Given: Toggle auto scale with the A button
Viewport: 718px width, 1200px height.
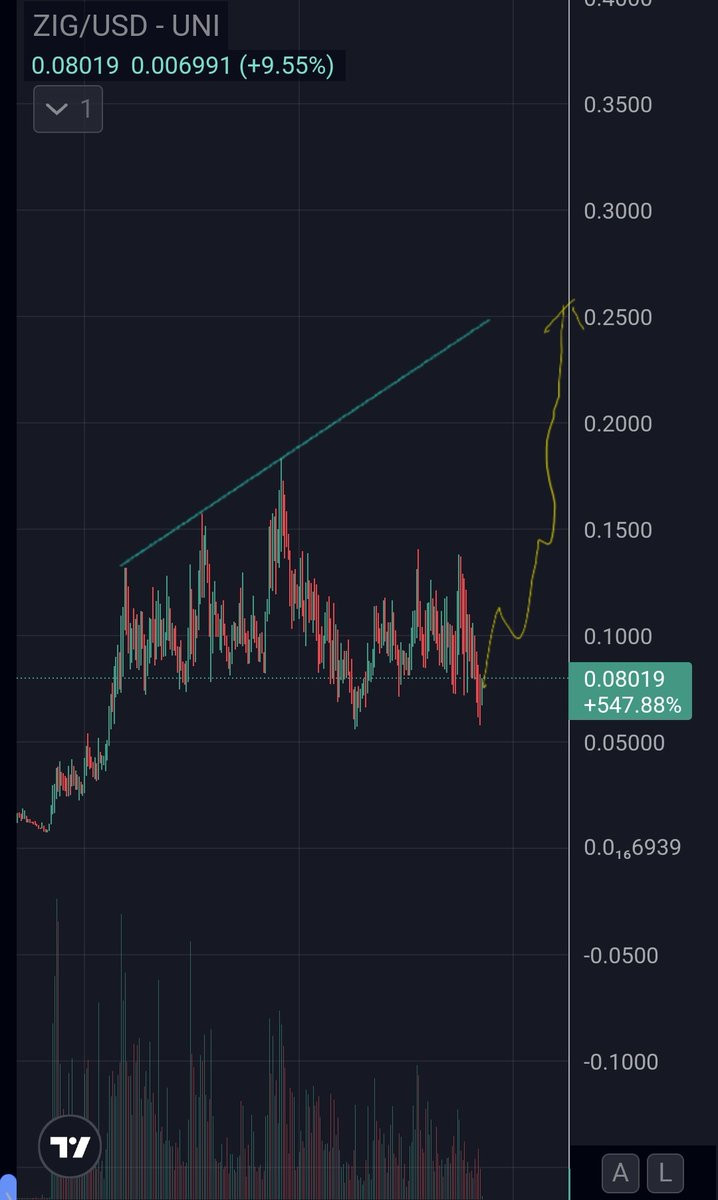Looking at the screenshot, I should [x=621, y=1171].
